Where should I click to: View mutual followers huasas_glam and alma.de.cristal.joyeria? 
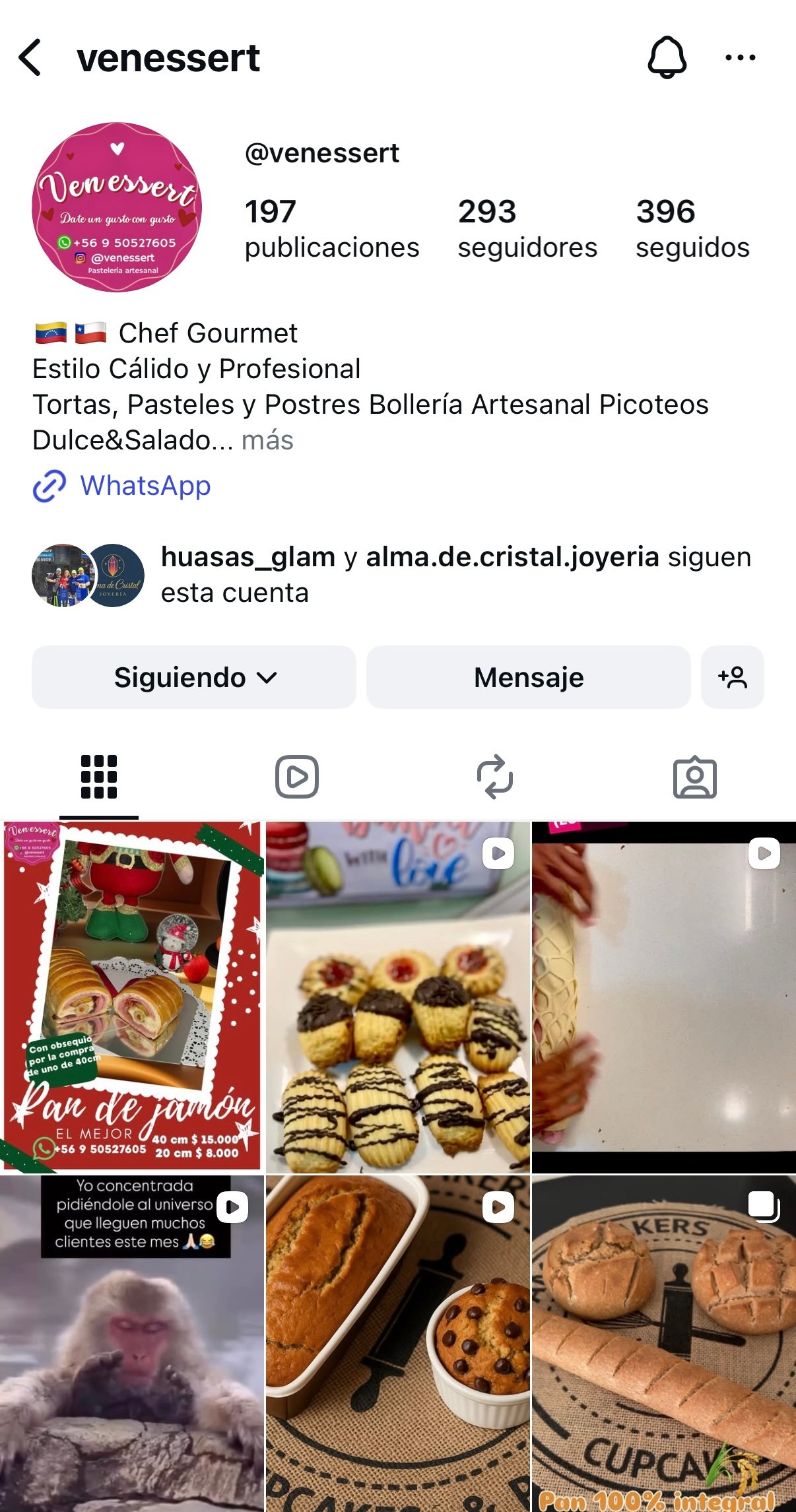click(x=455, y=575)
